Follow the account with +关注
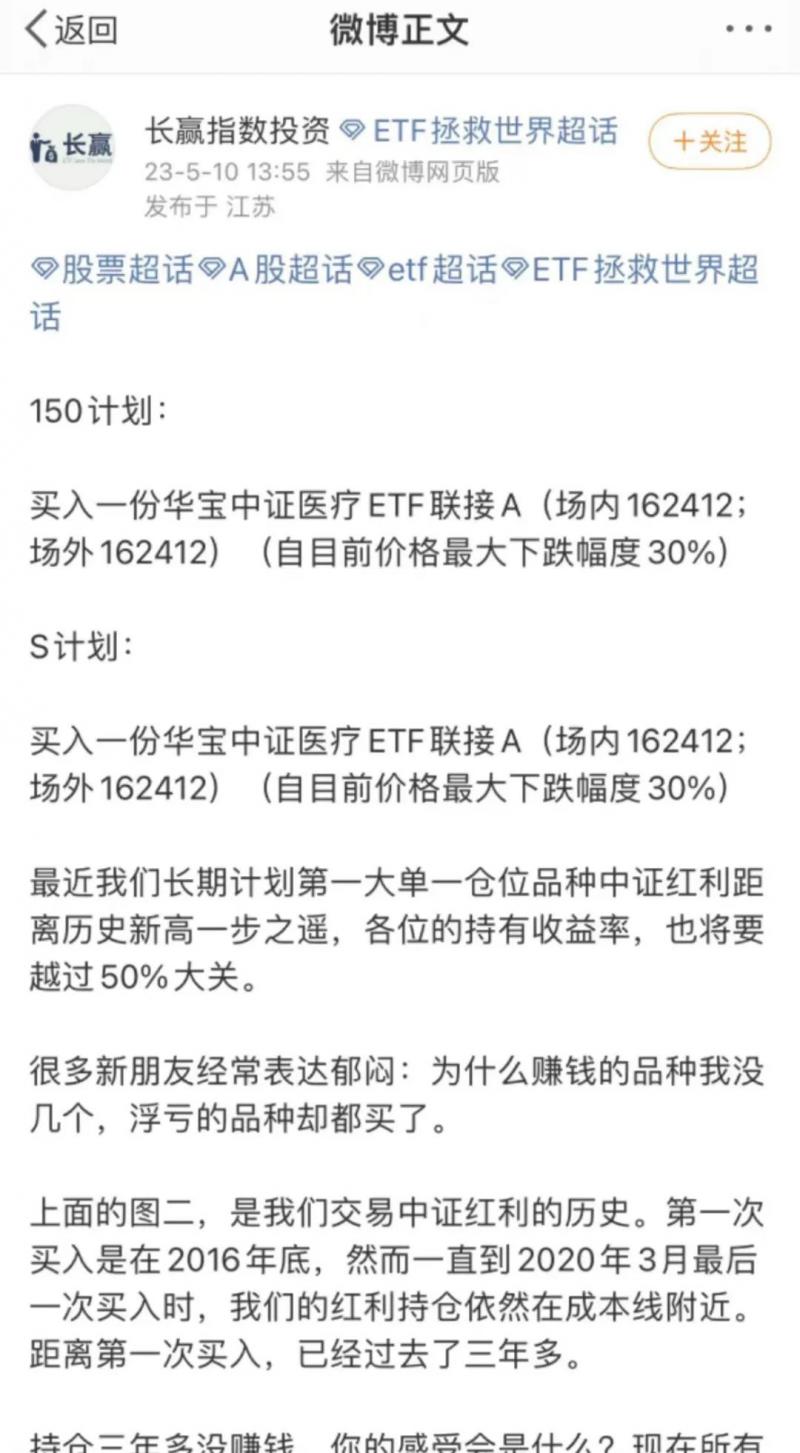This screenshot has width=800, height=1453. coord(710,141)
